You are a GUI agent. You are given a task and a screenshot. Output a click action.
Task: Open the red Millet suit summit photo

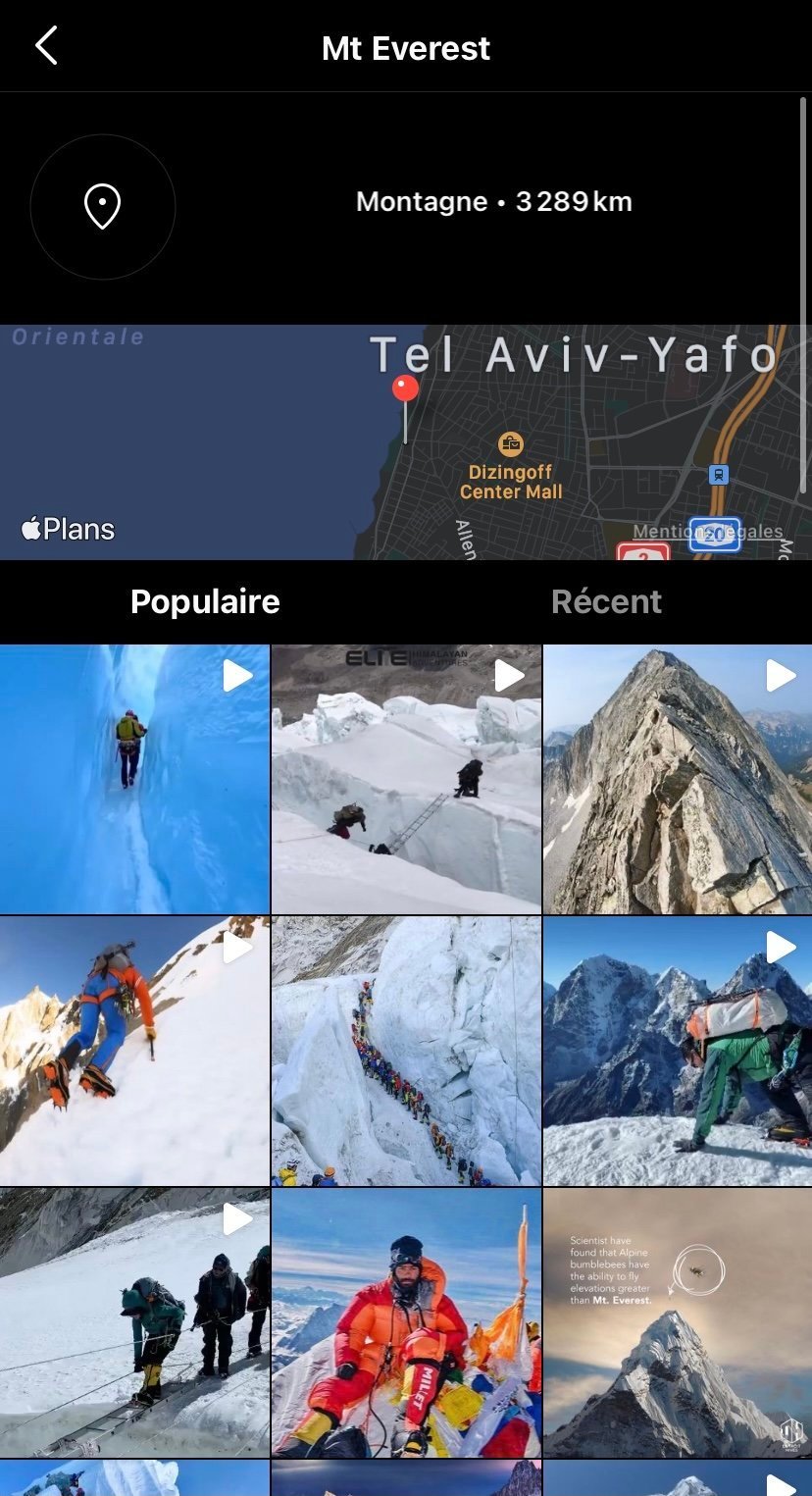tap(406, 1322)
